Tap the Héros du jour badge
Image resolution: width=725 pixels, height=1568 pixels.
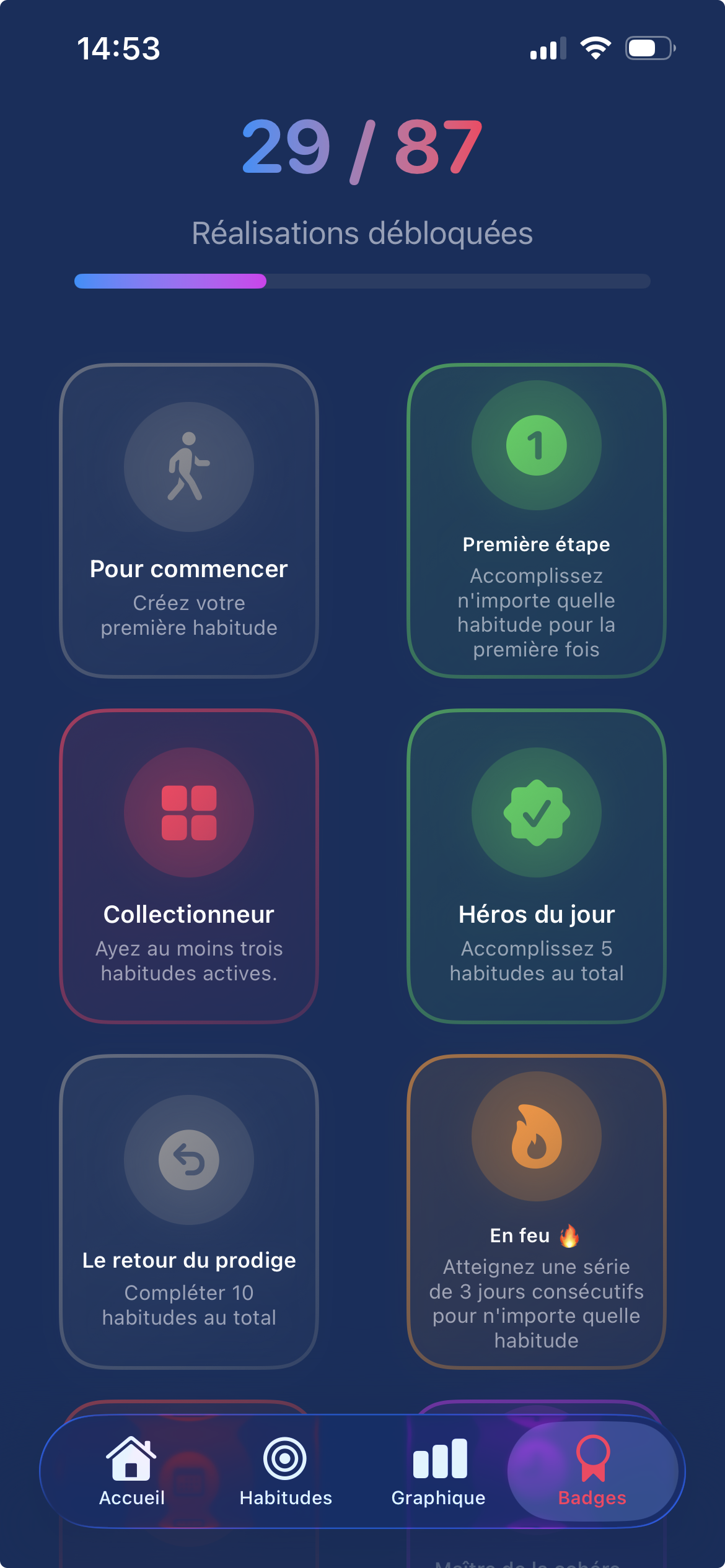(536, 866)
